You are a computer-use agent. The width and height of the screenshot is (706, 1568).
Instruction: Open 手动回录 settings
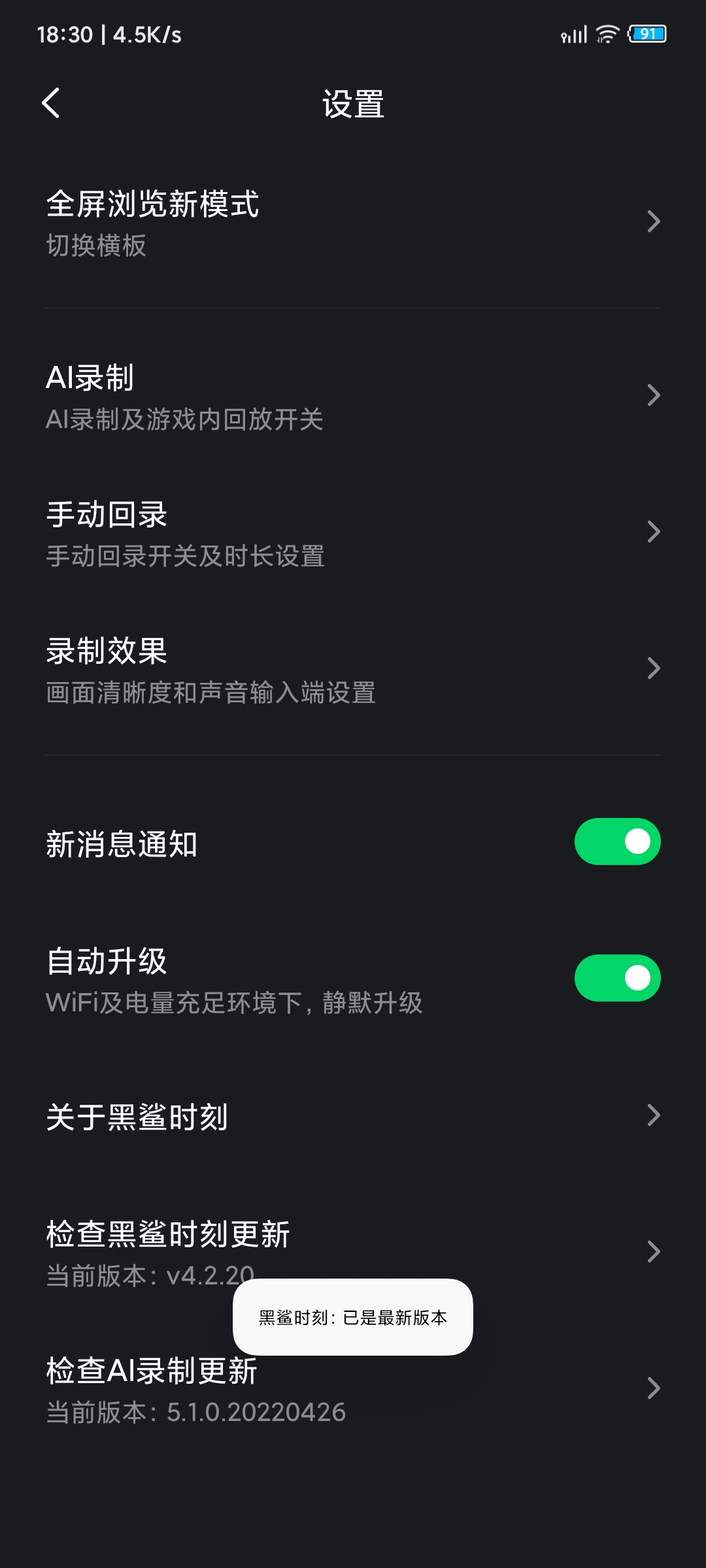(x=353, y=532)
